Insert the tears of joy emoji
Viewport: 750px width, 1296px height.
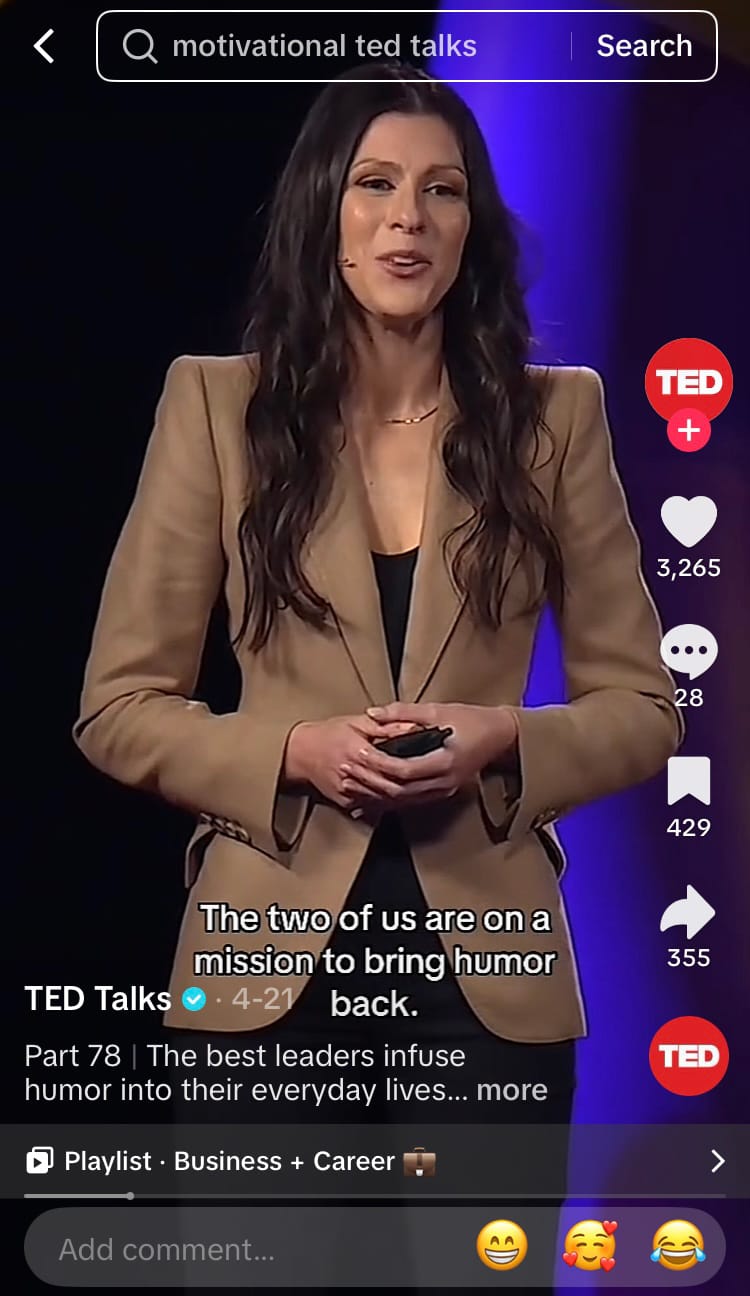(677, 1247)
